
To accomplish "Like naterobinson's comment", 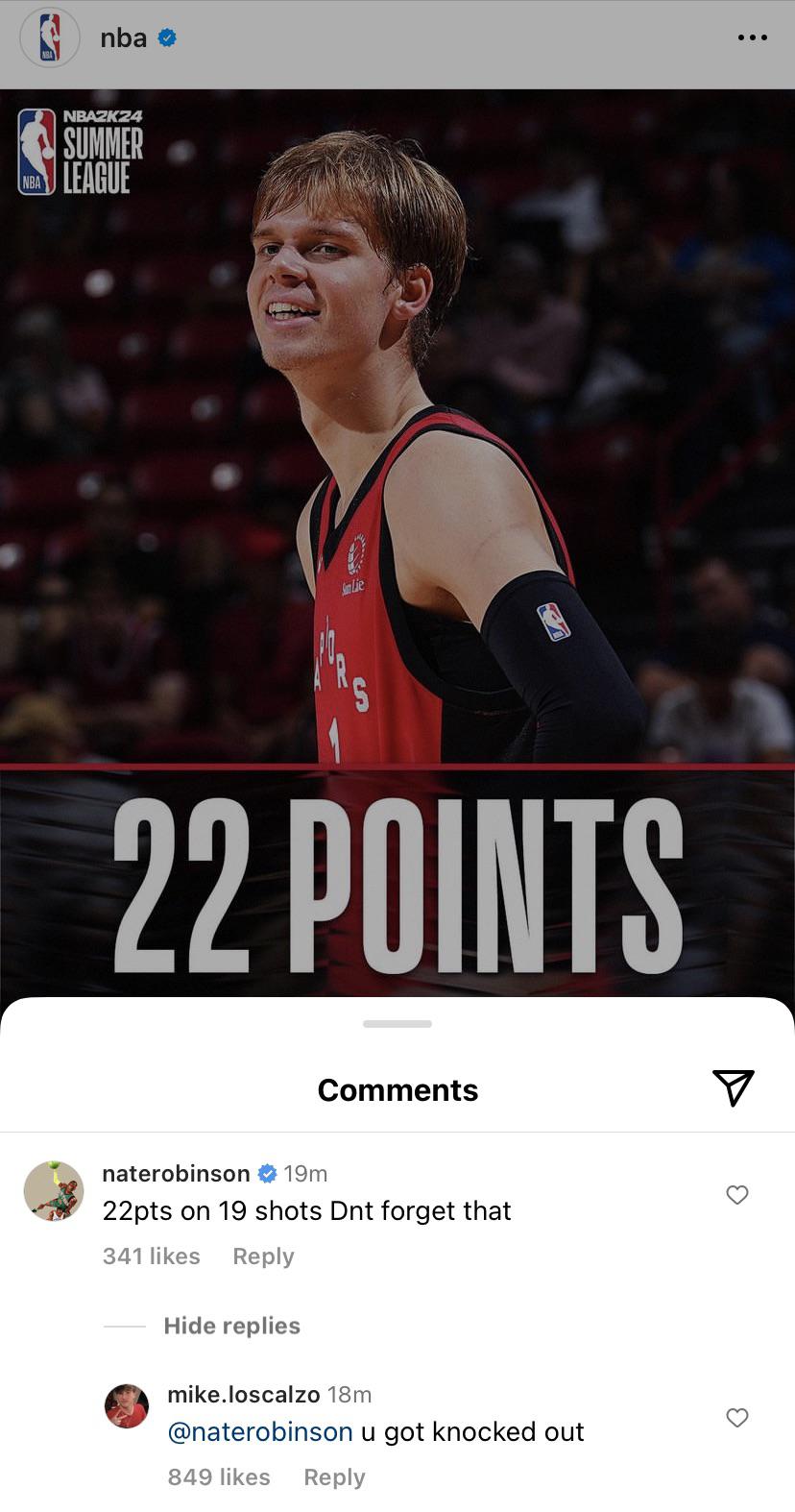I will click(x=736, y=1195).
